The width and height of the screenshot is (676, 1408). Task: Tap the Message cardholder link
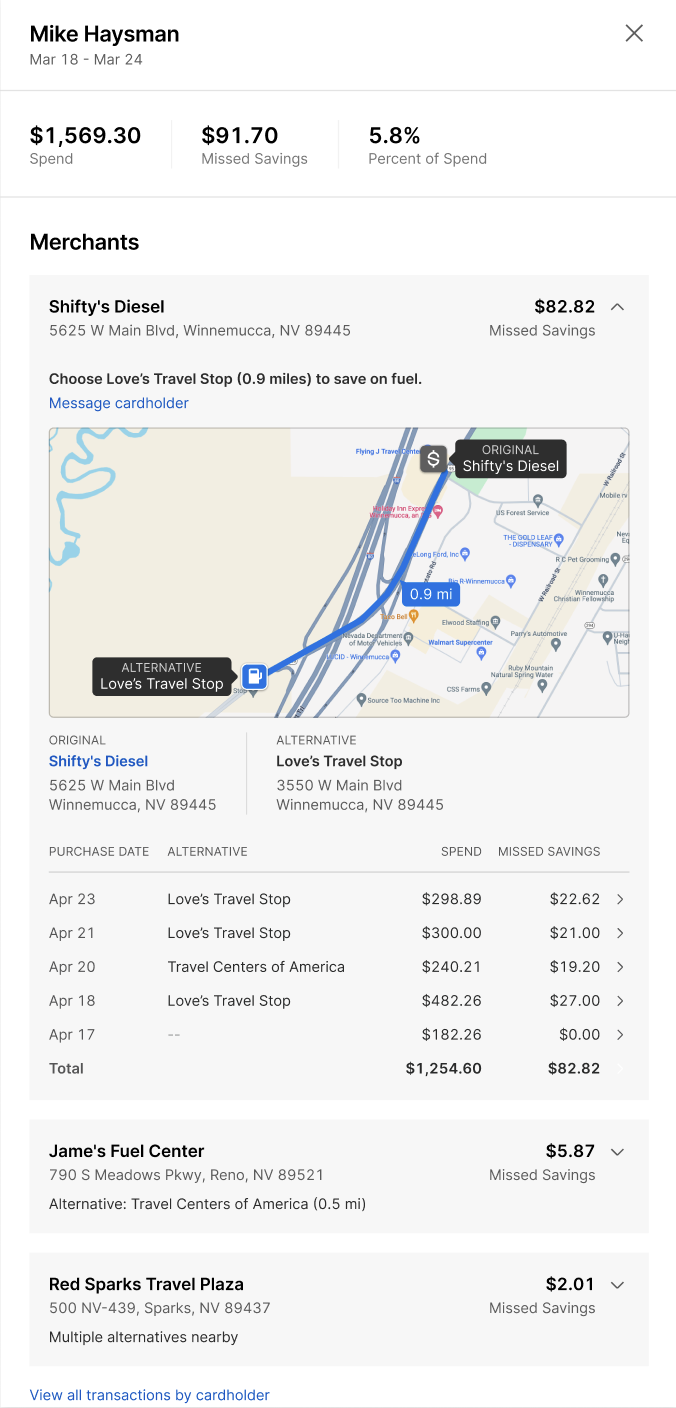coord(119,403)
